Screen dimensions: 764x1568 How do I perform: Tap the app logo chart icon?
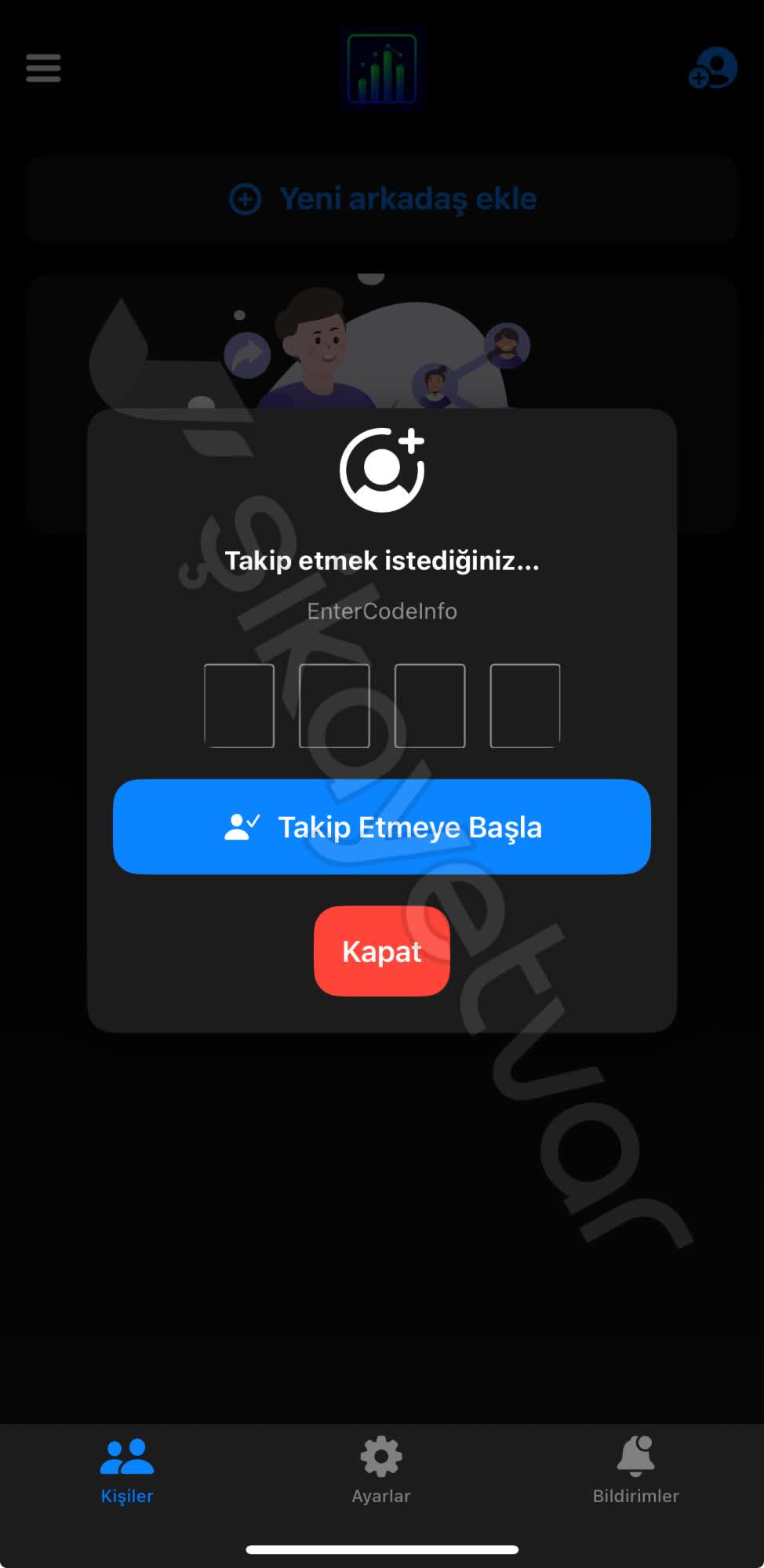coord(382,67)
